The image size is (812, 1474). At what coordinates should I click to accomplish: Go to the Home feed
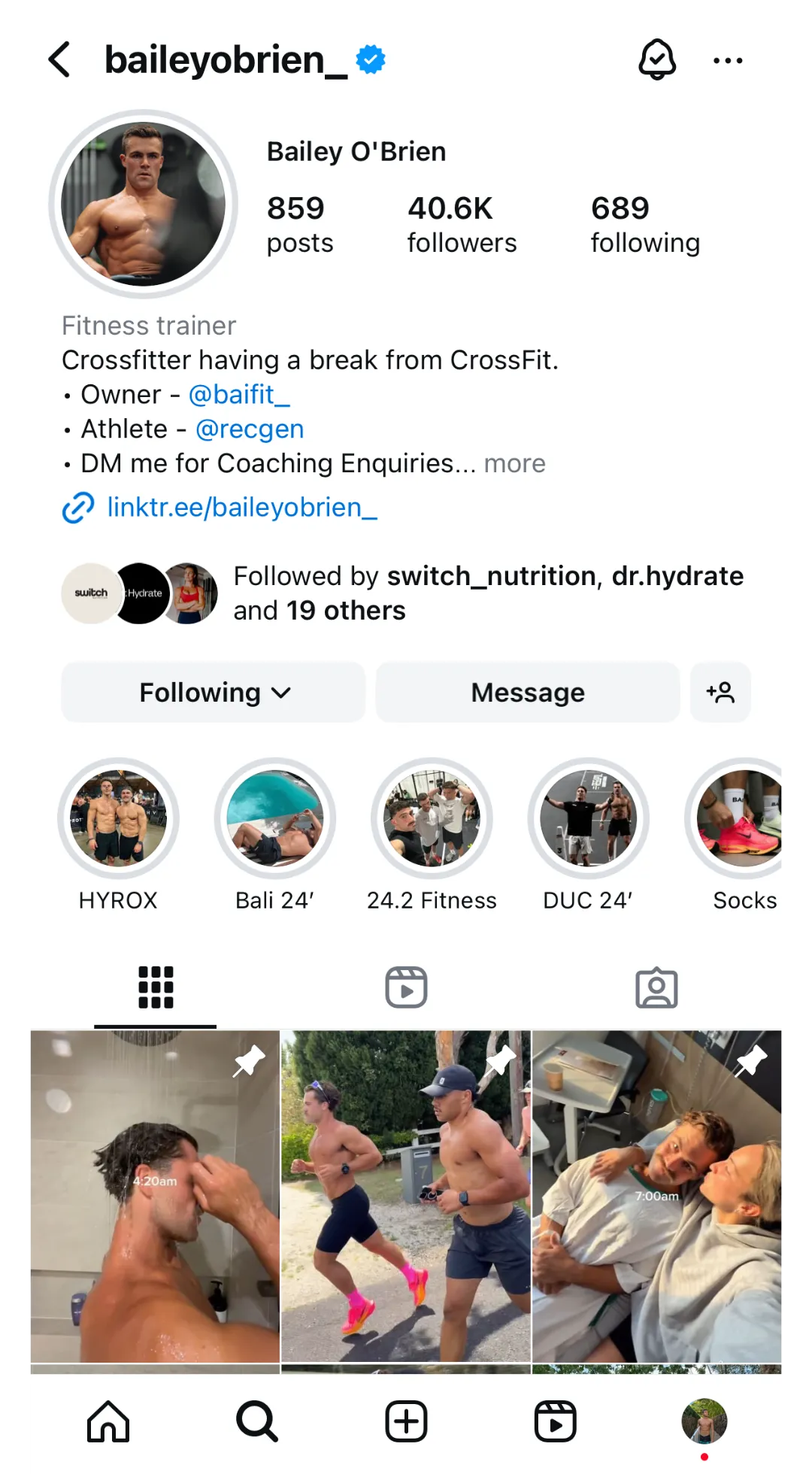pyautogui.click(x=108, y=1421)
